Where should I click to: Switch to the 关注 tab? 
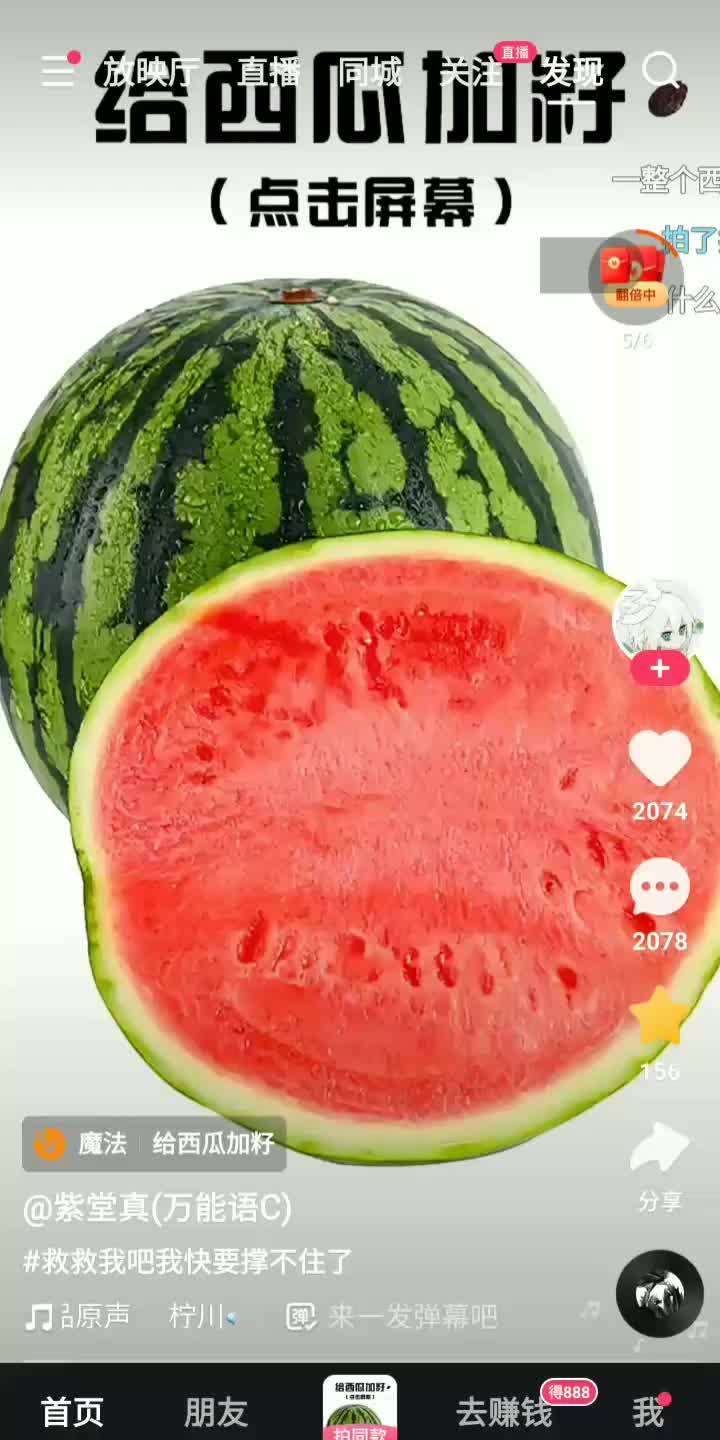[470, 72]
